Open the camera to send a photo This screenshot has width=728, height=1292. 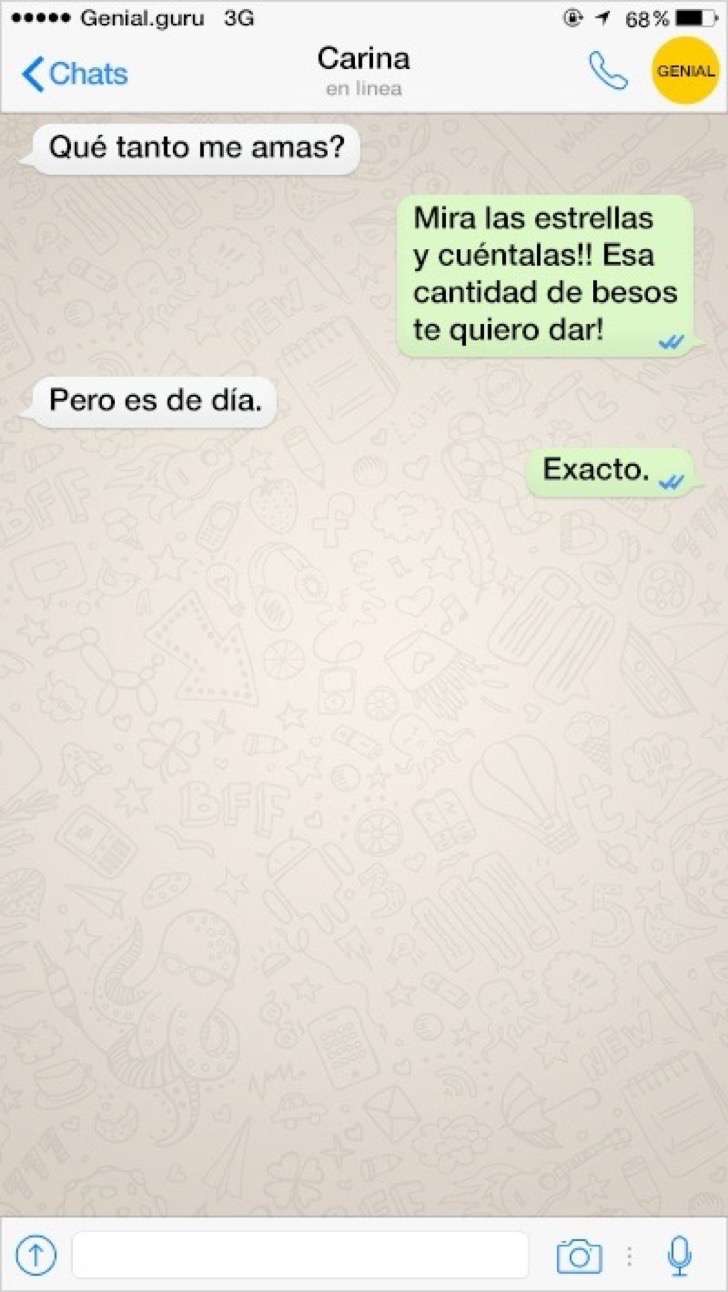[x=579, y=1255]
